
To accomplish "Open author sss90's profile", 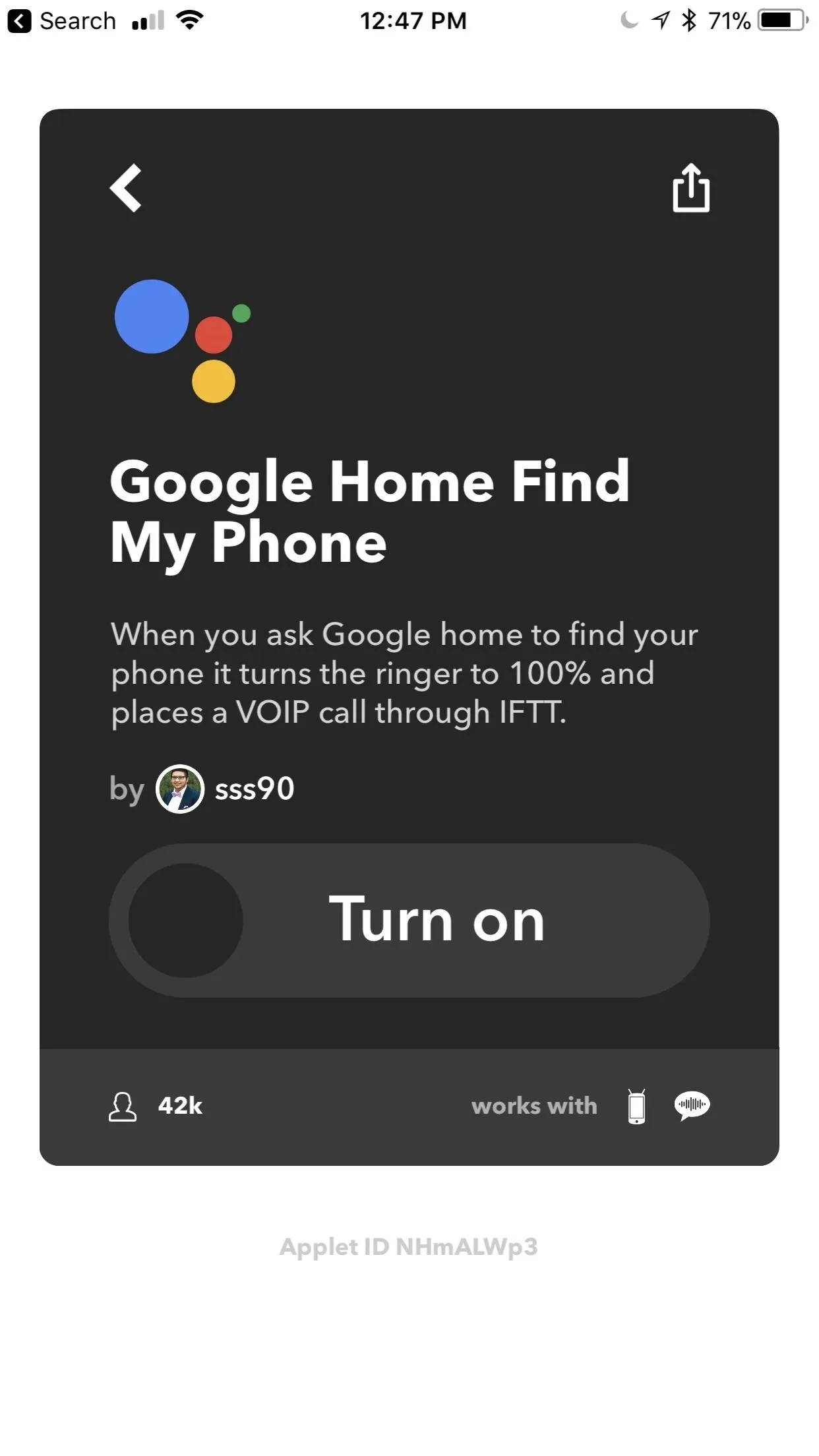I will tap(225, 789).
